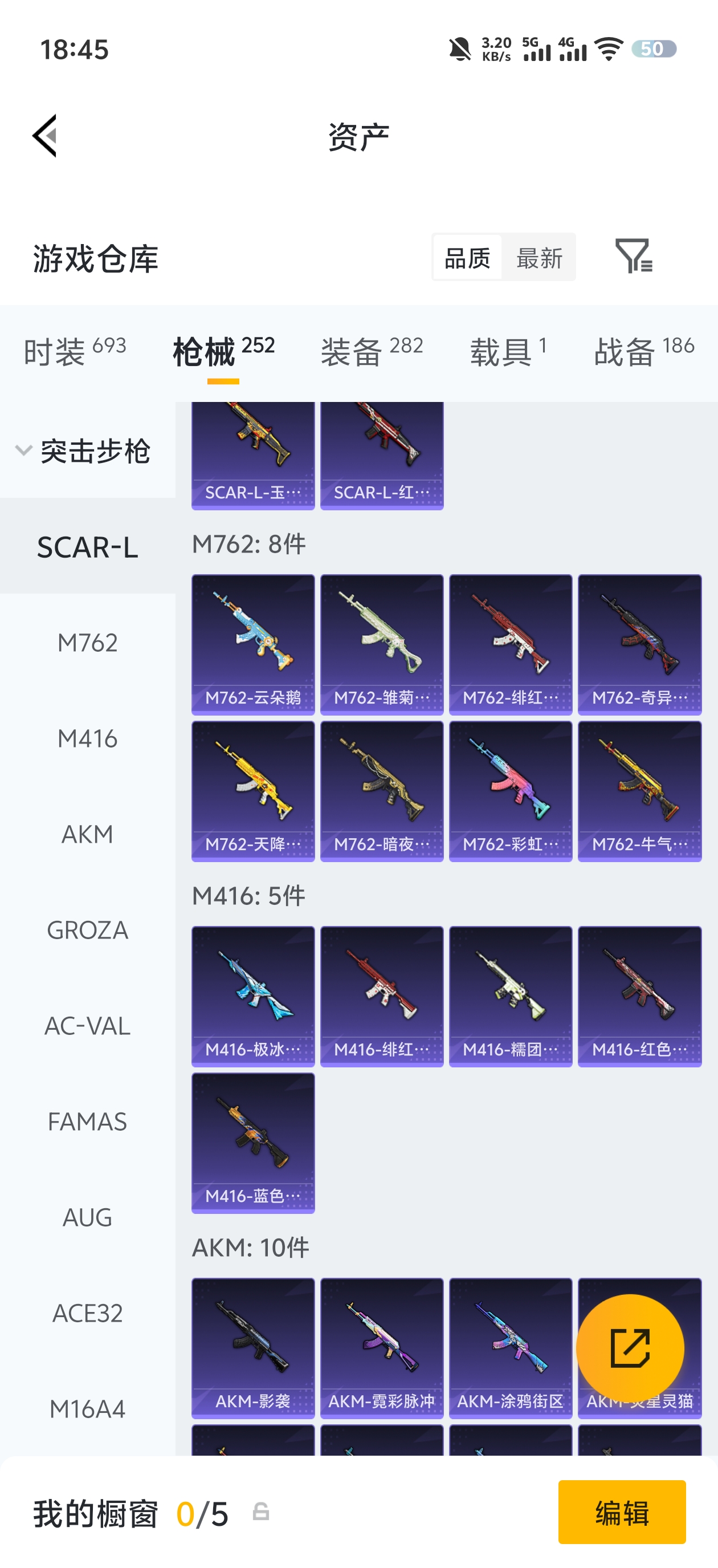This screenshot has width=718, height=1568.
Task: Switch to the 战备 tab
Action: click(643, 351)
